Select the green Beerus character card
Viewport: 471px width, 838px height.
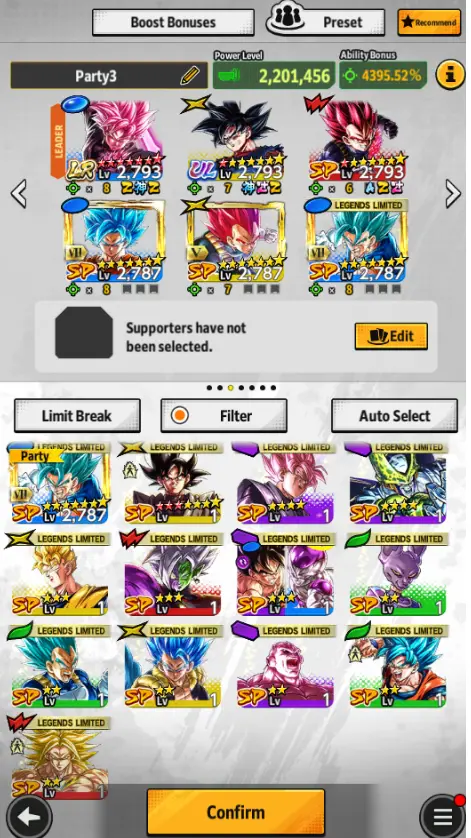[397, 573]
